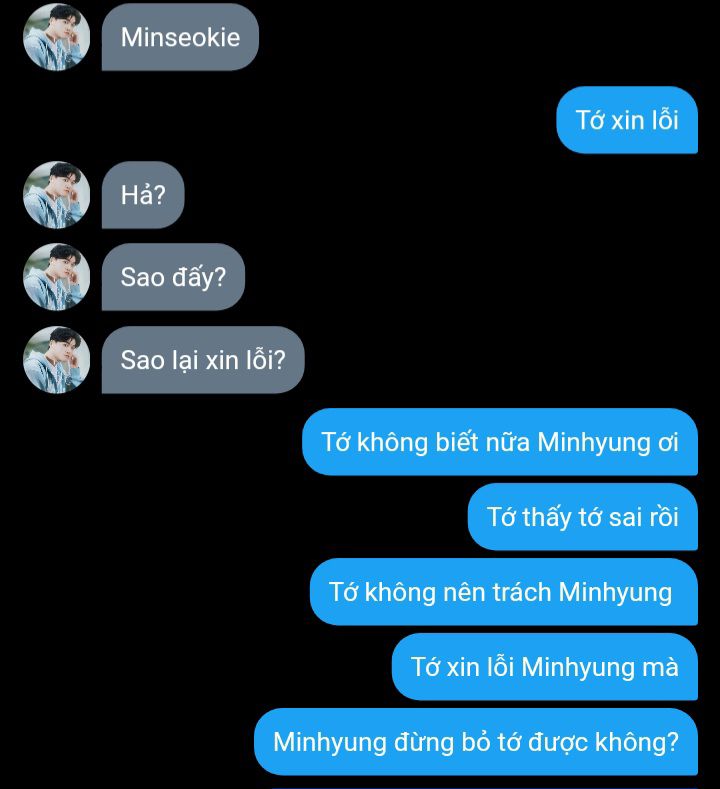Open the profile picture beside "Sao đấy?"

(57, 277)
